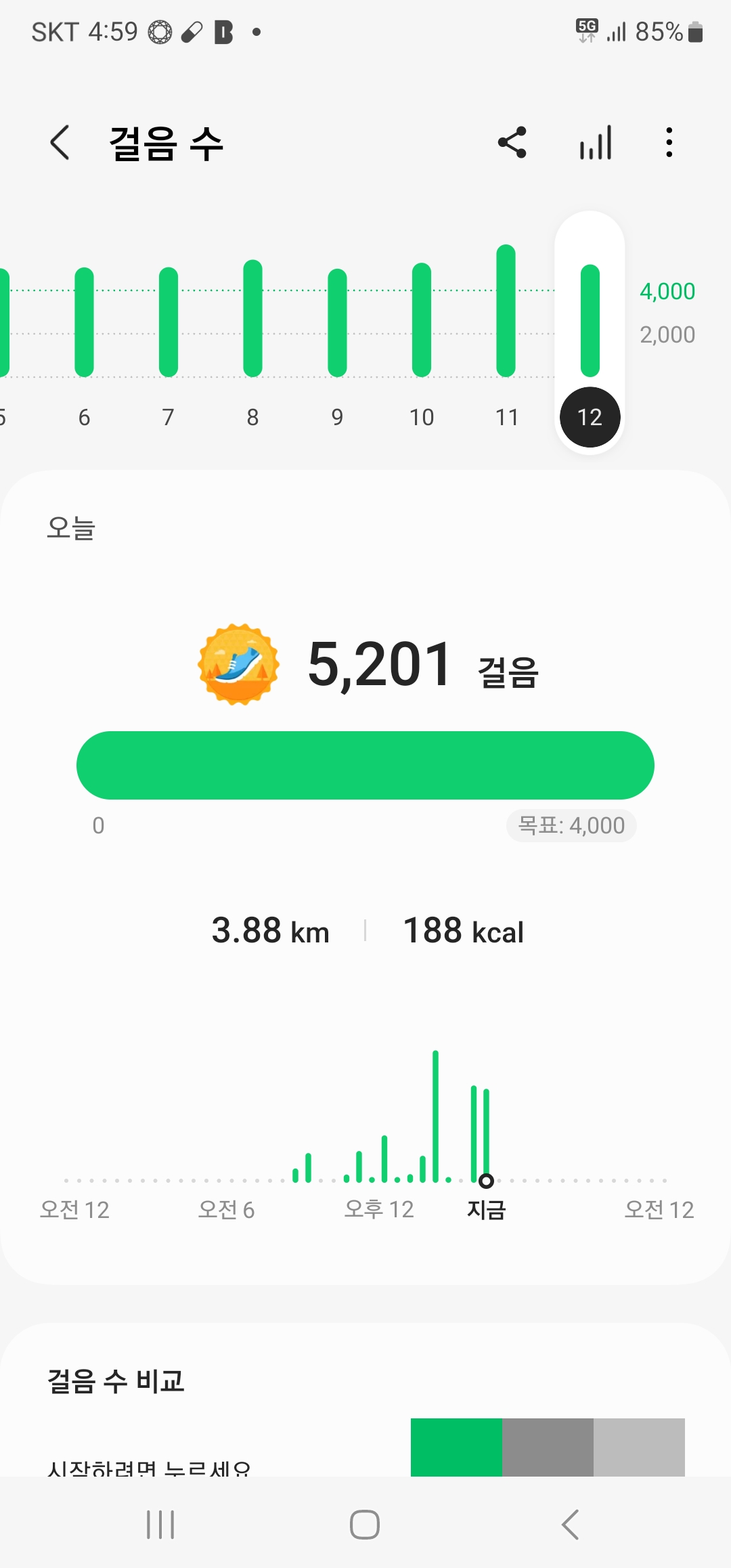
Task: Go to the home screen
Action: (365, 1525)
